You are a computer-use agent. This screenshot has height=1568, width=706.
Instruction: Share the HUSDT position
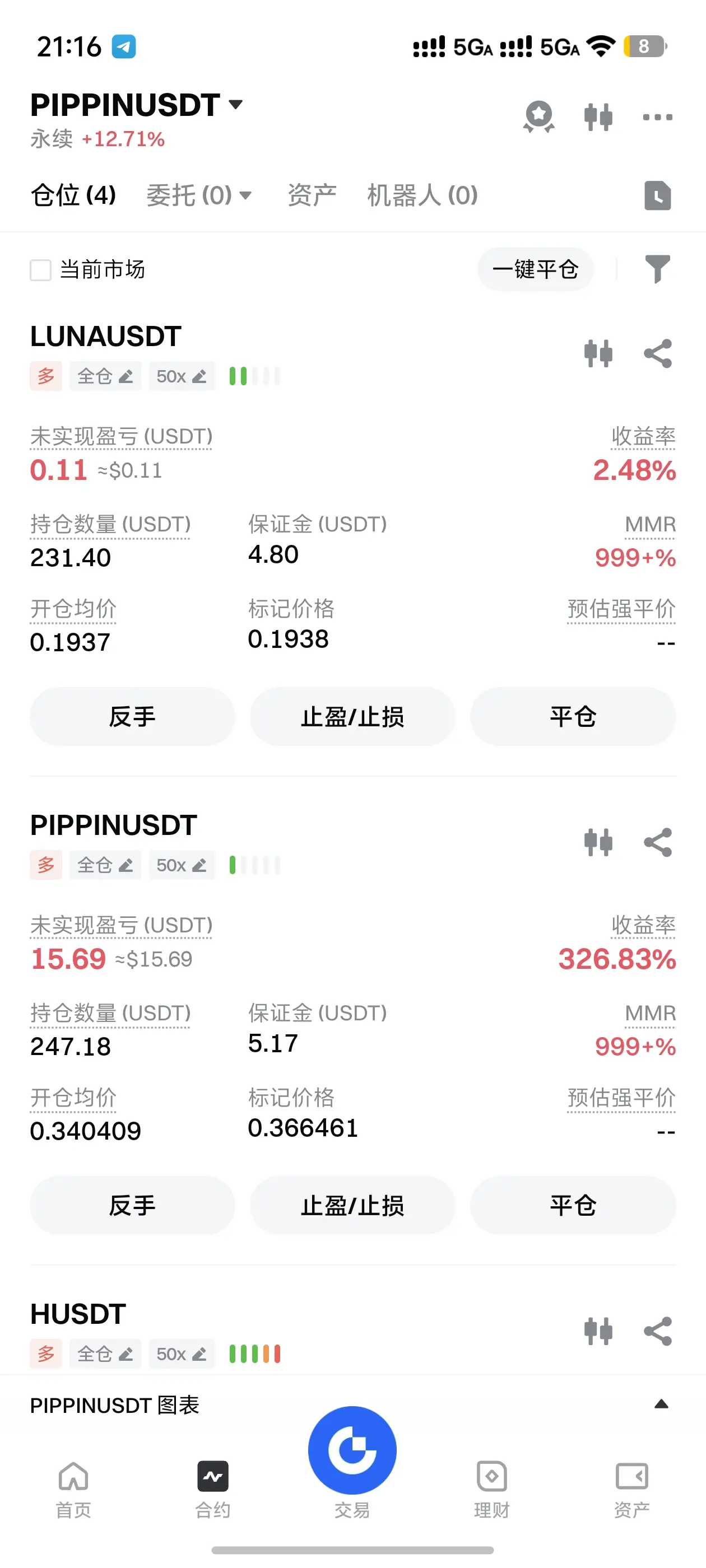pyautogui.click(x=657, y=1331)
